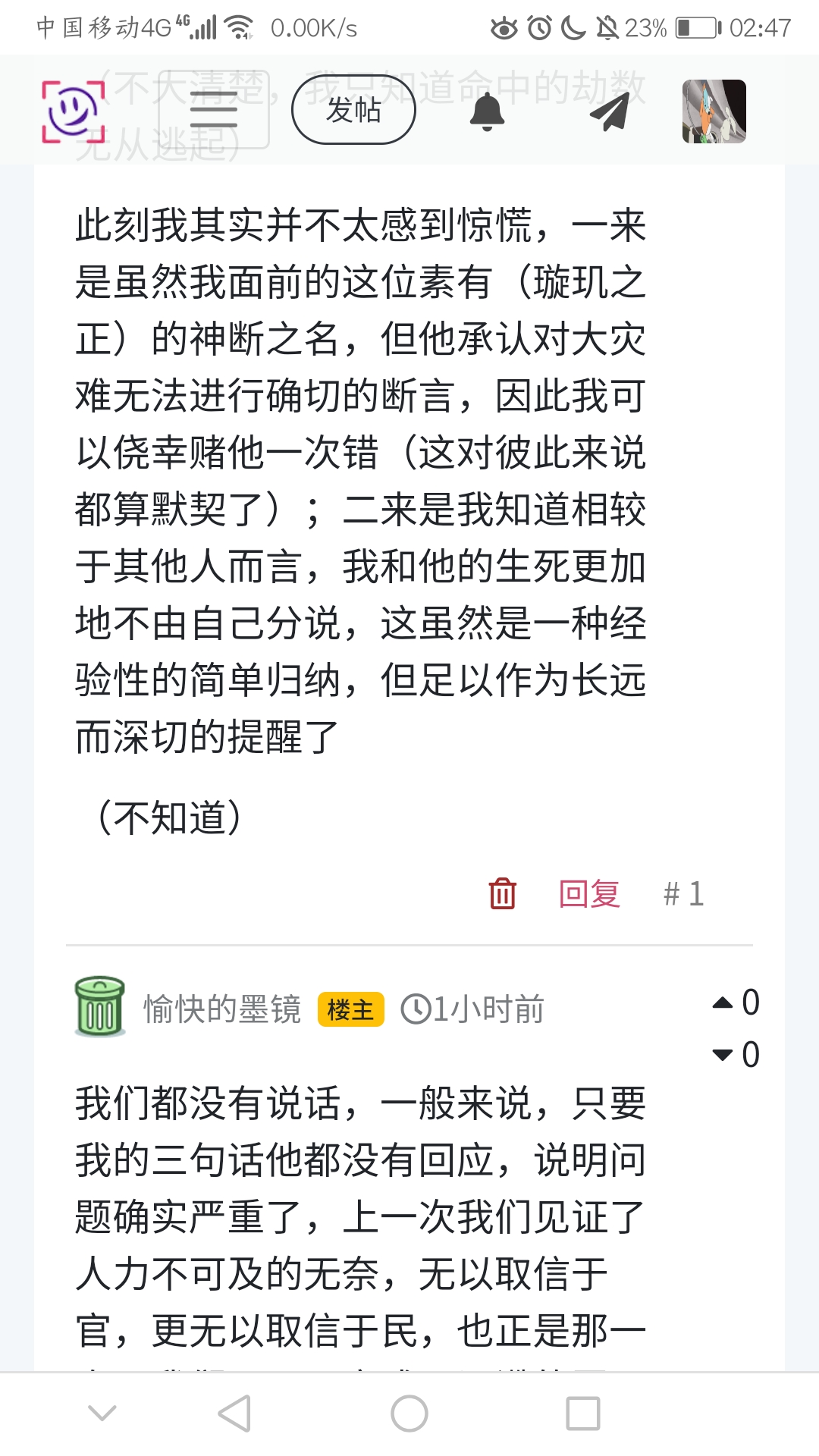Open your profile avatar
The height and width of the screenshot is (1456, 819).
[x=714, y=111]
